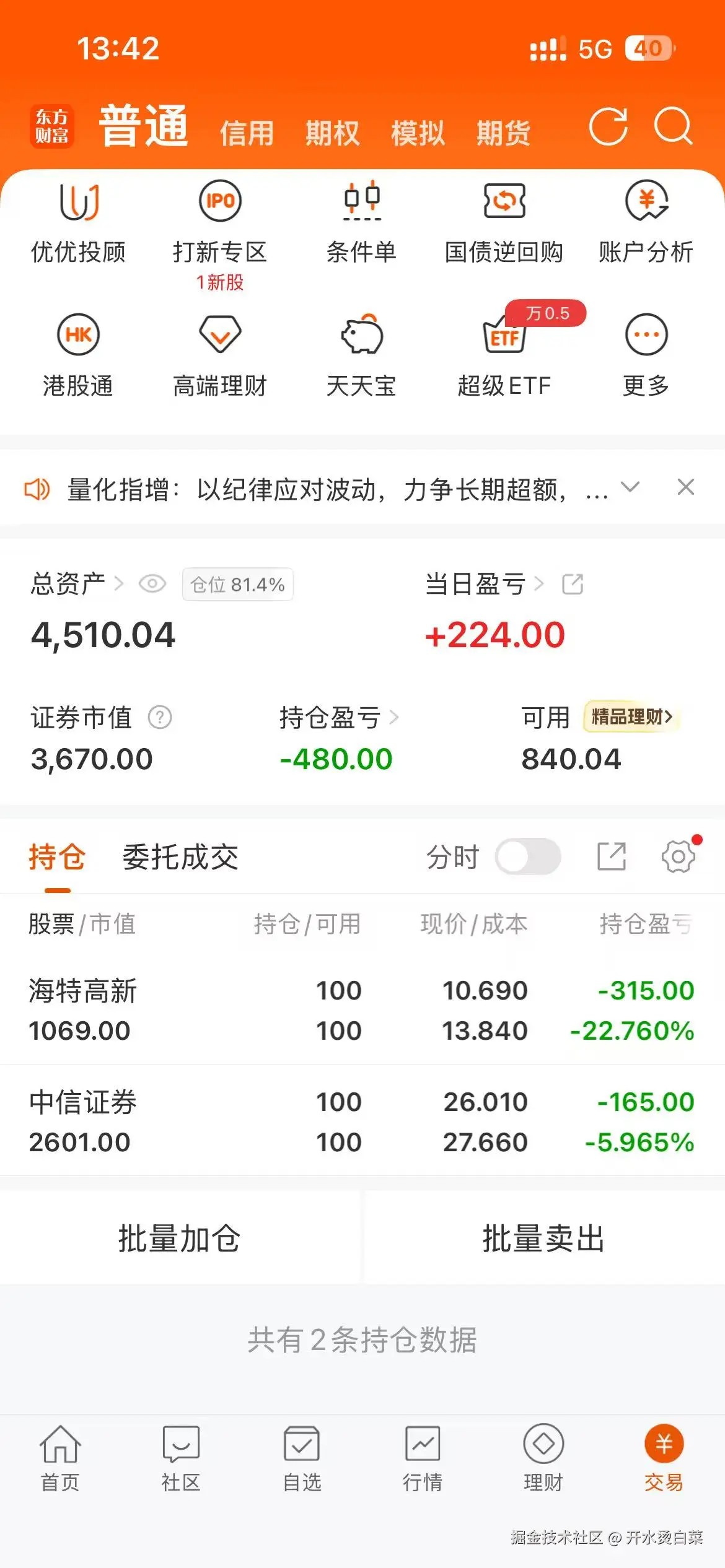This screenshot has height=1568, width=725.
Task: Switch to the 信用 account tab
Action: (x=247, y=132)
